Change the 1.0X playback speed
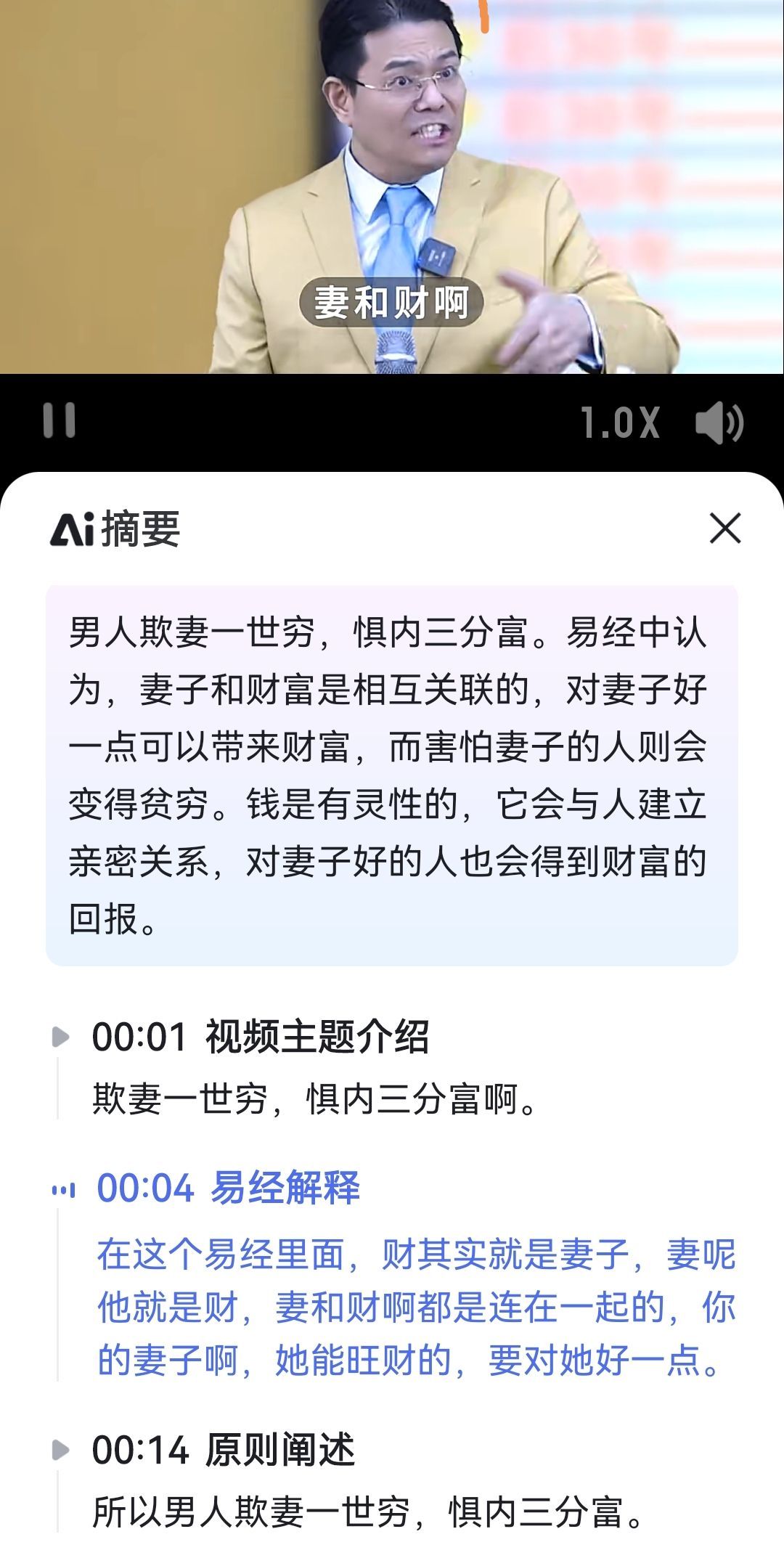The height and width of the screenshot is (1558, 784). [x=620, y=423]
